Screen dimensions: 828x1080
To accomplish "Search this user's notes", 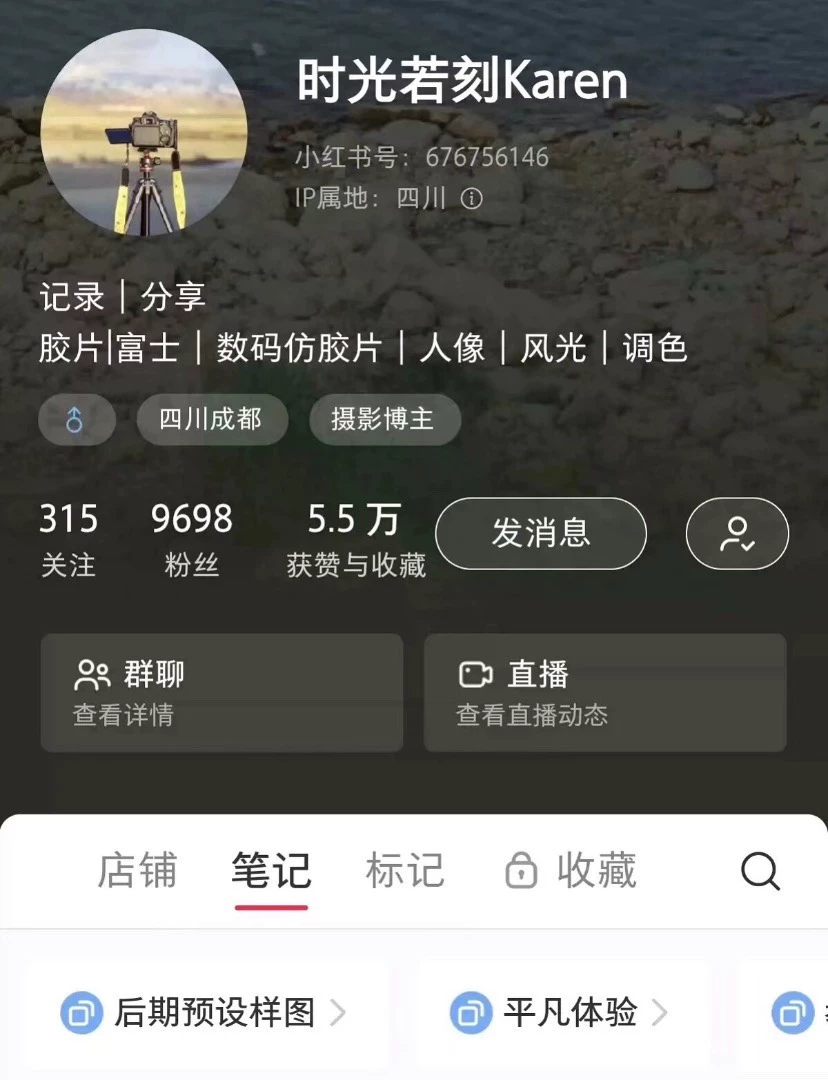I will 760,871.
